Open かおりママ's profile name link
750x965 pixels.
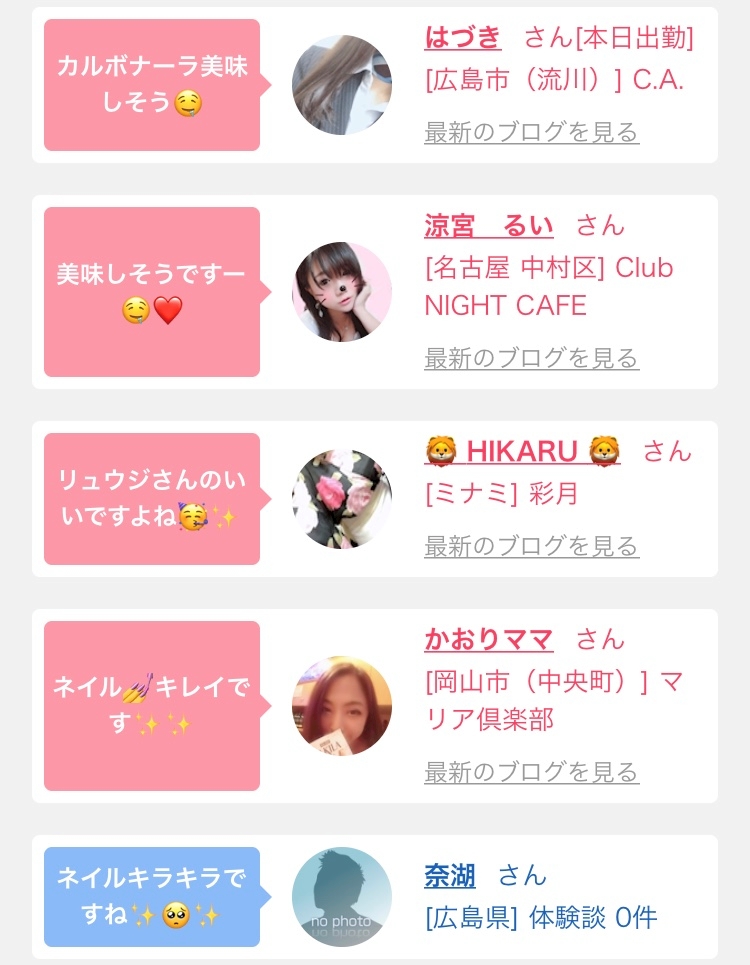click(x=489, y=639)
